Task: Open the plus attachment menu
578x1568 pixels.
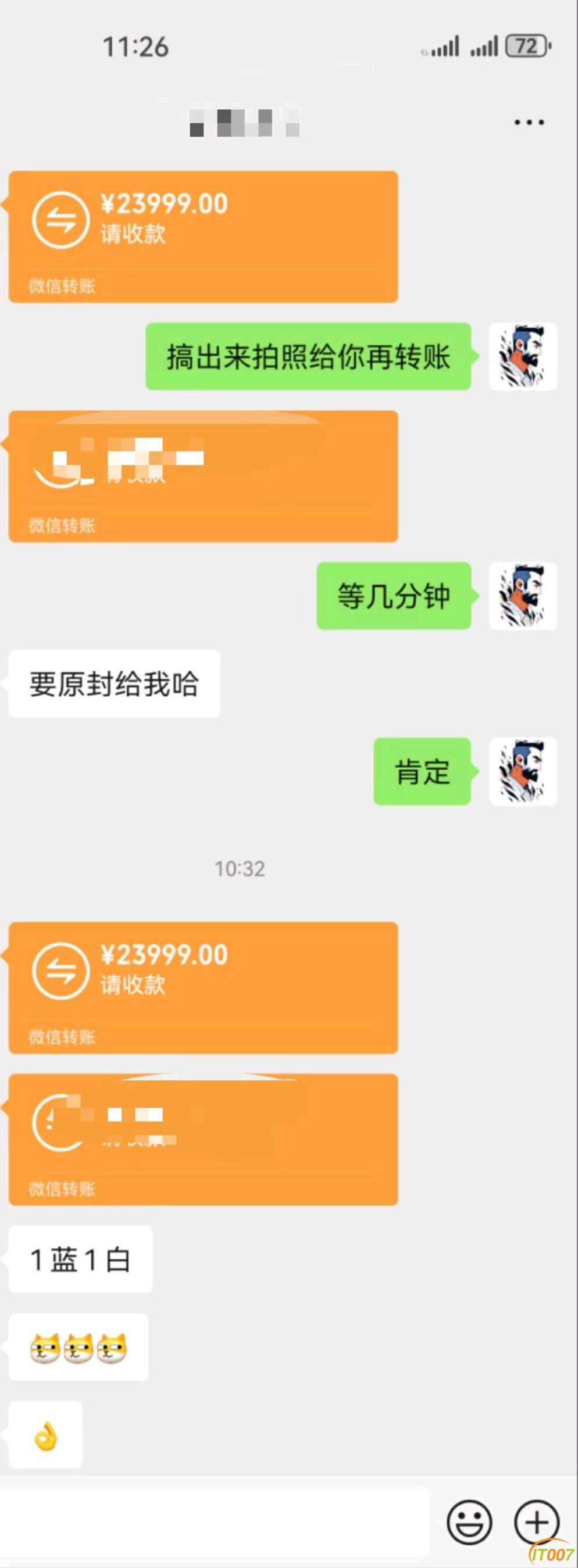Action: point(536,1522)
